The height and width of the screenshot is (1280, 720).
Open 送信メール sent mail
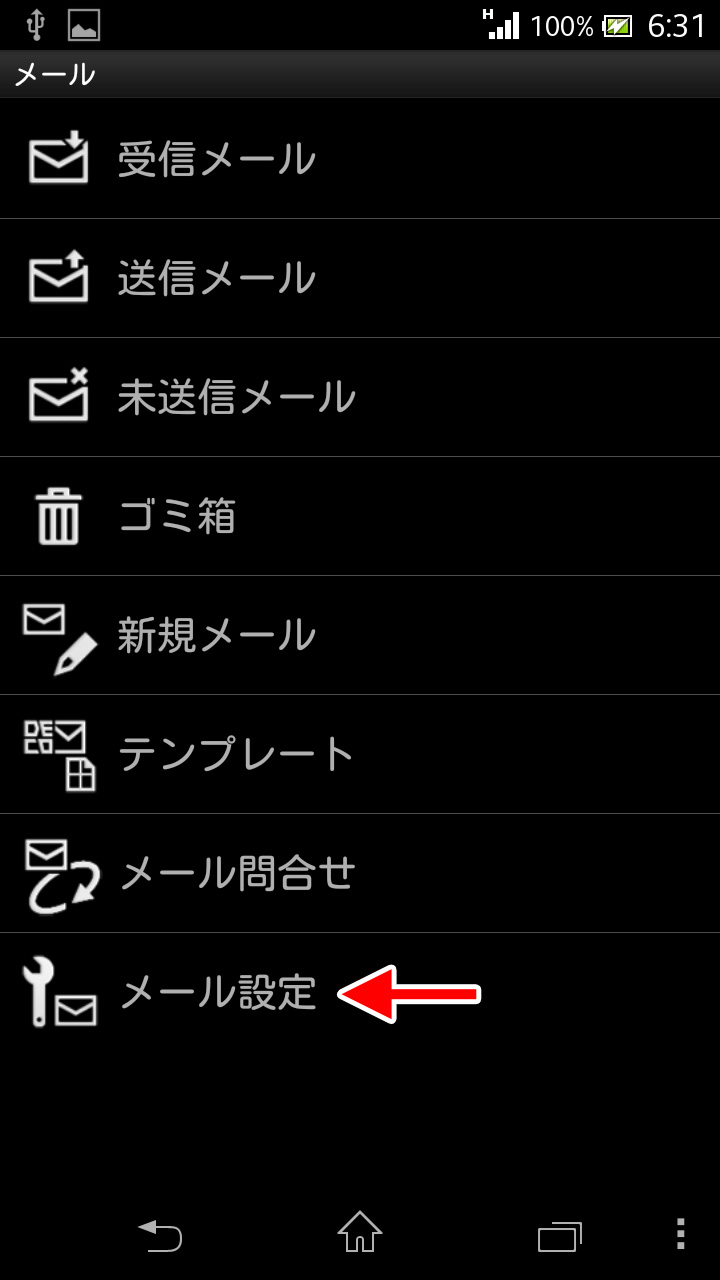click(360, 278)
